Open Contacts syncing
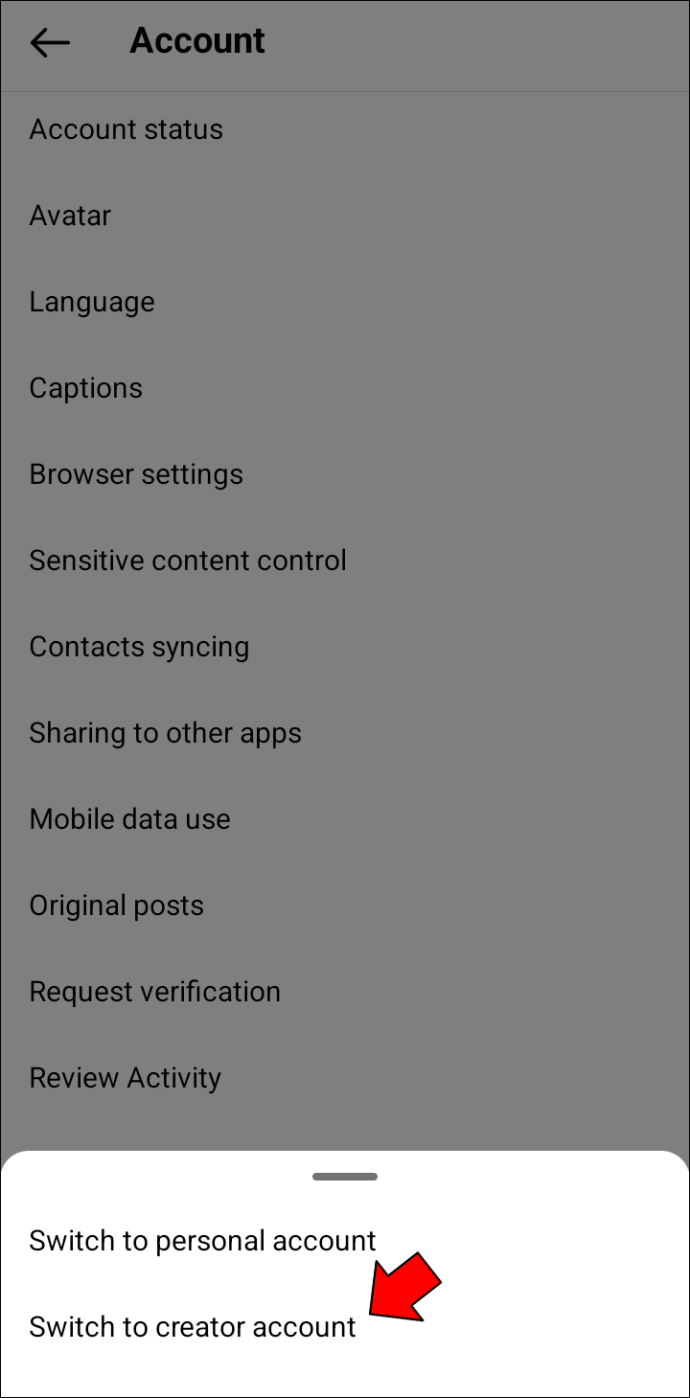This screenshot has width=690, height=1398. pos(345,647)
